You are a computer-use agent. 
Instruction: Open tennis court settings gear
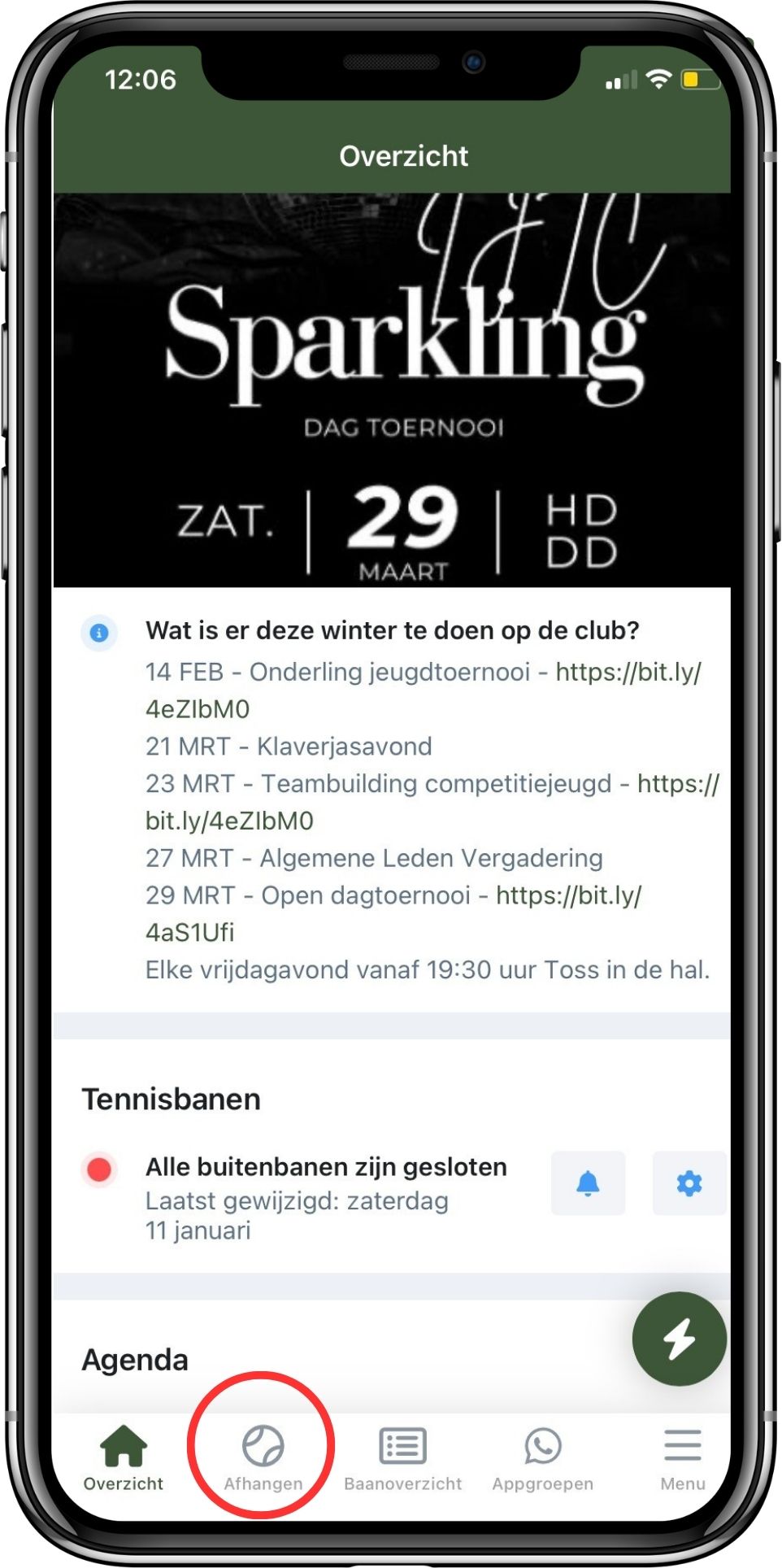pos(689,1183)
